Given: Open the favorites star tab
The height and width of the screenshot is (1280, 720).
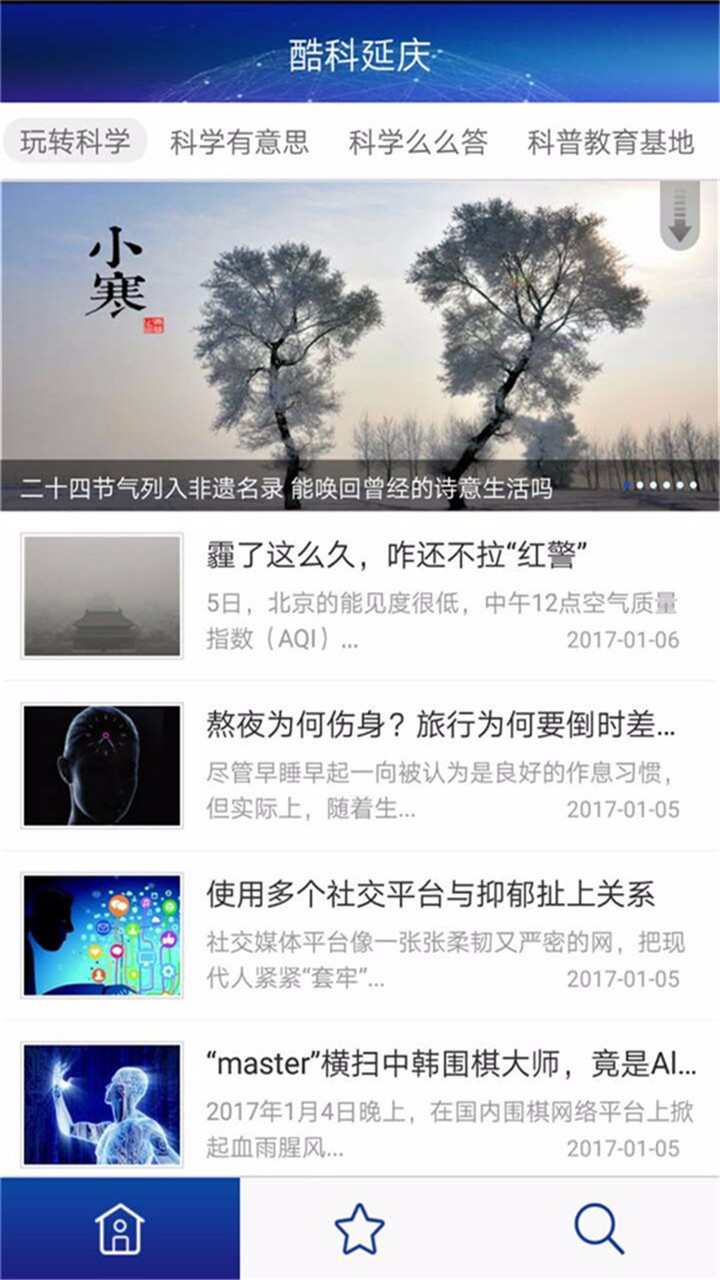Looking at the screenshot, I should coord(360,1229).
